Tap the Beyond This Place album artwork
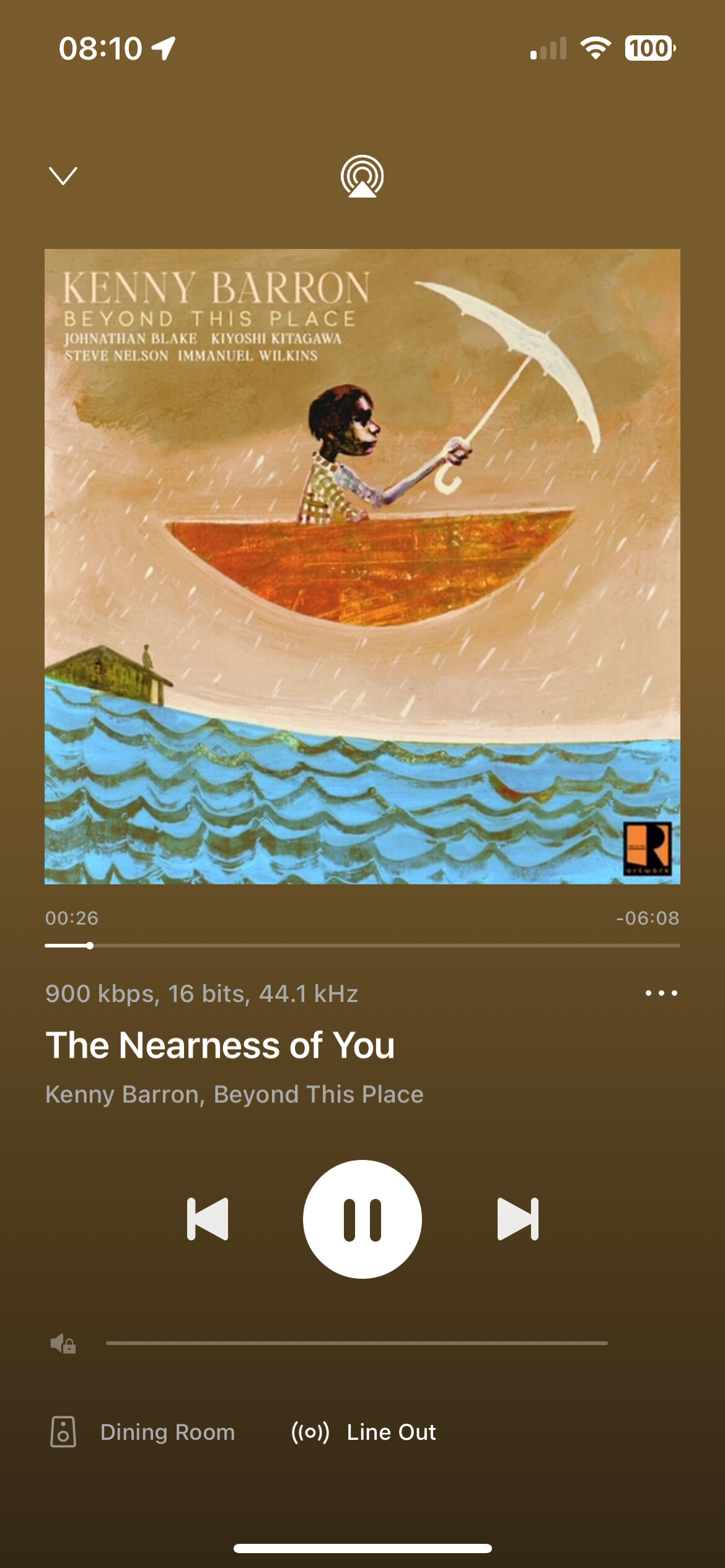This screenshot has width=725, height=1568. (x=362, y=567)
